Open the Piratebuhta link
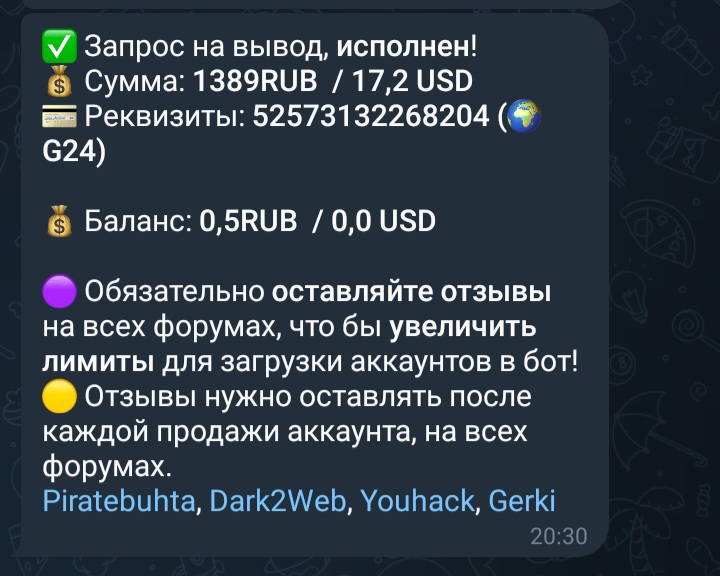 coord(118,501)
